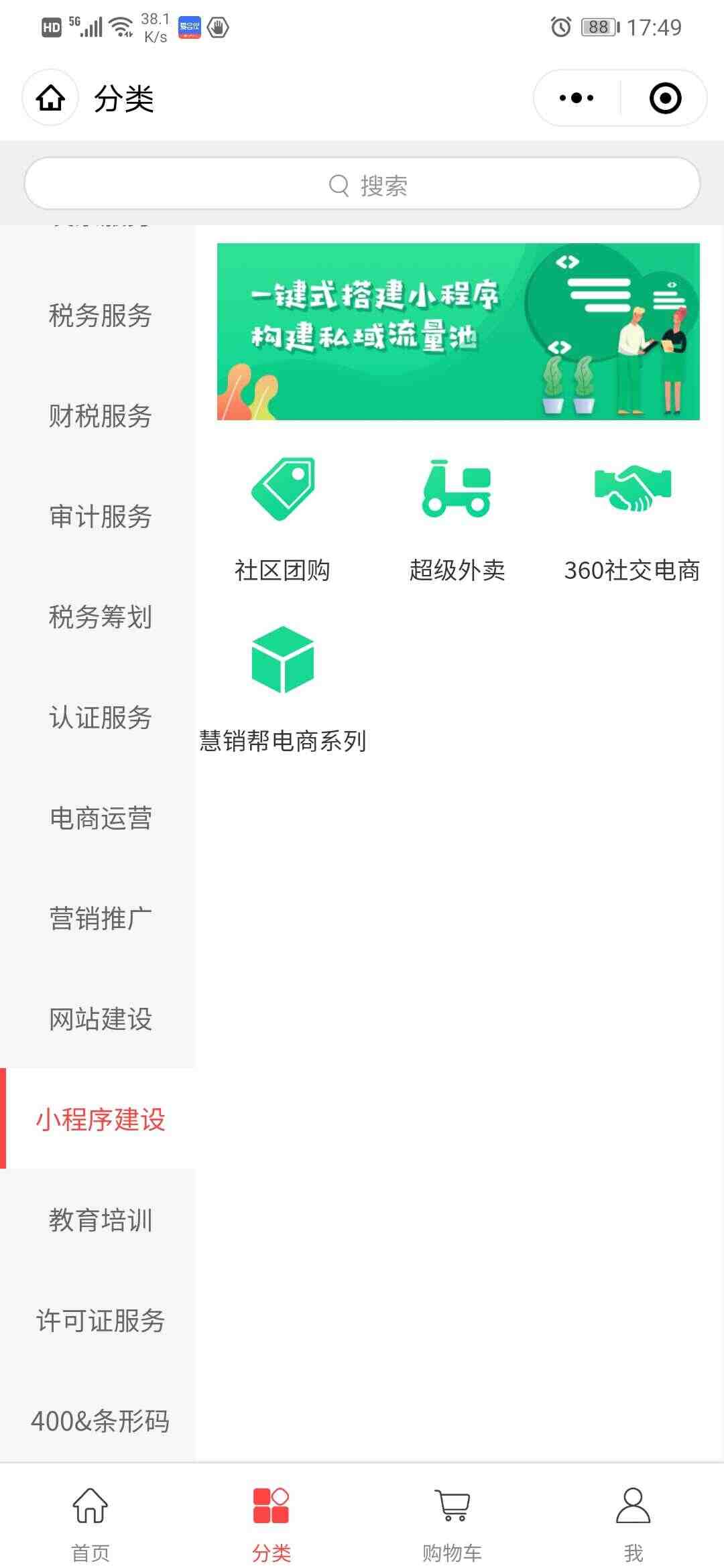Close the mini program with the circle icon
Image resolution: width=724 pixels, height=1568 pixels.
(665, 98)
